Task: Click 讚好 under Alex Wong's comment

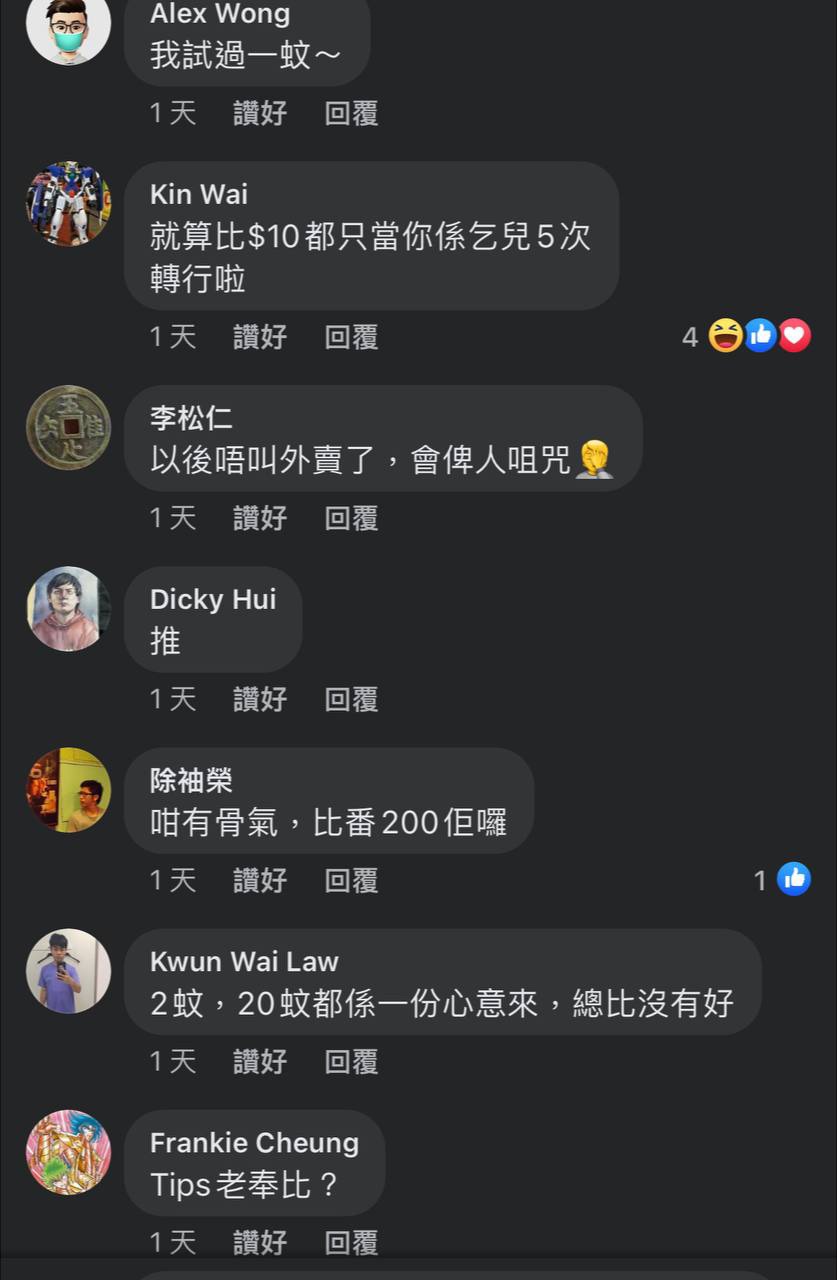Action: tap(260, 113)
